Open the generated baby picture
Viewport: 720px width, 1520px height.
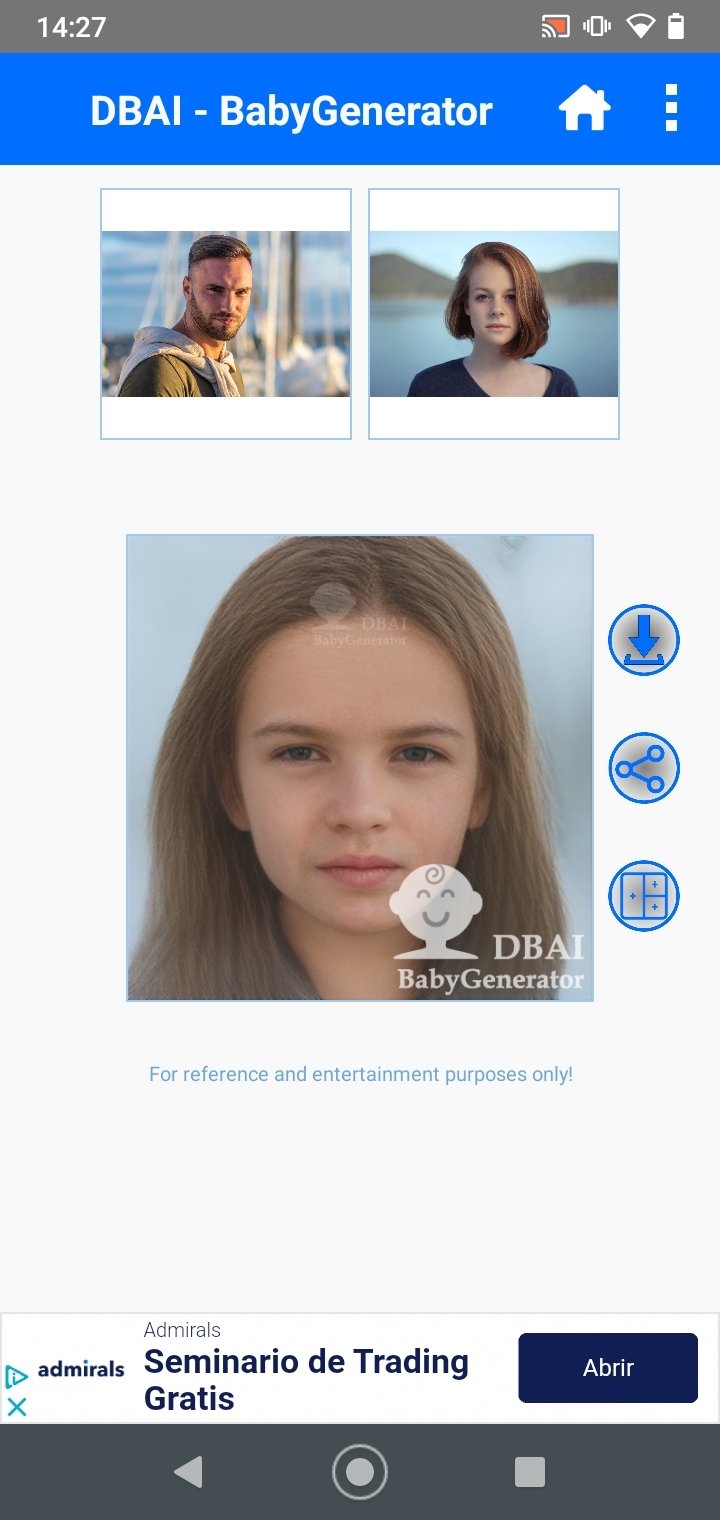click(x=360, y=768)
